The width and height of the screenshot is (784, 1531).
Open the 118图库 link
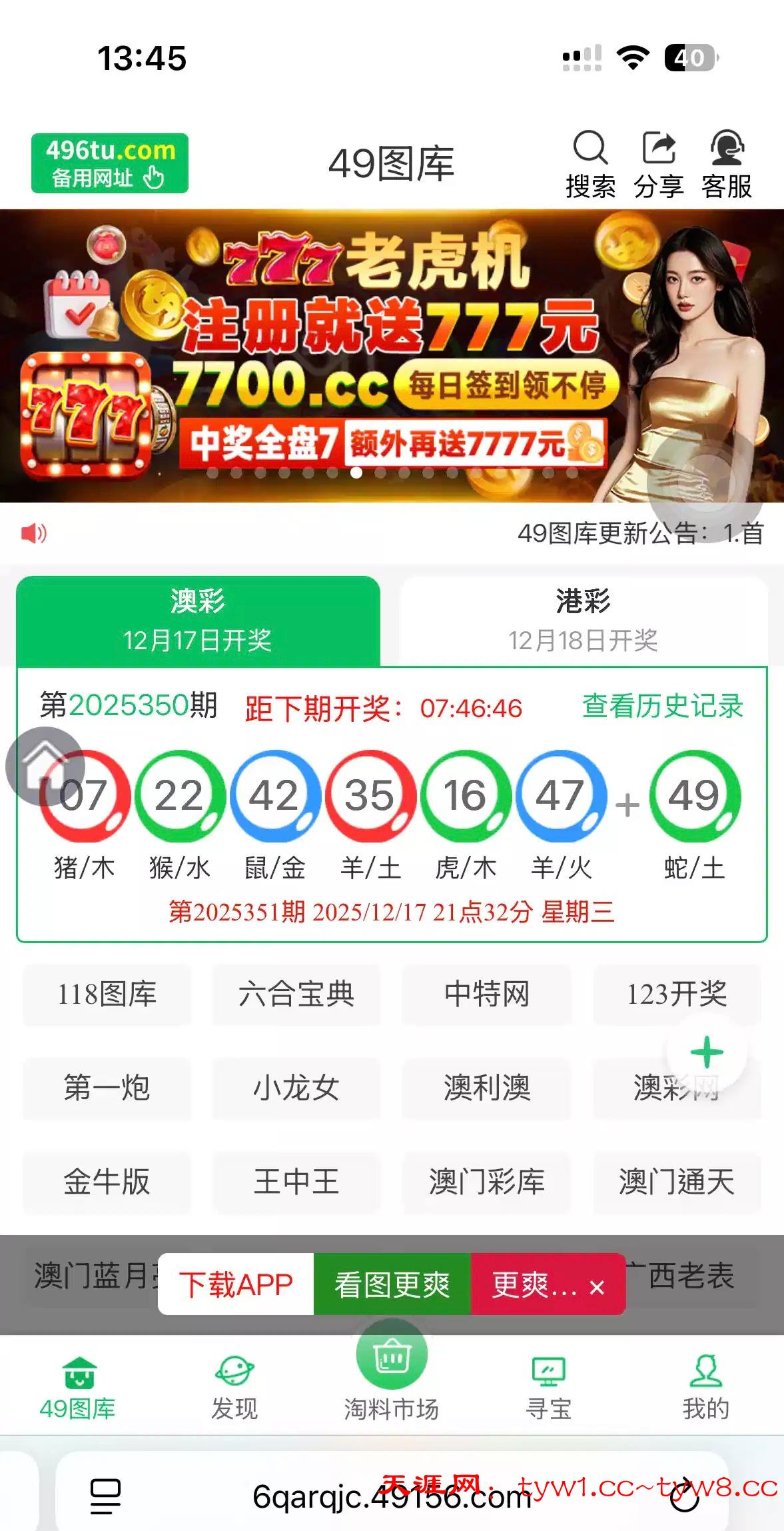click(x=107, y=994)
